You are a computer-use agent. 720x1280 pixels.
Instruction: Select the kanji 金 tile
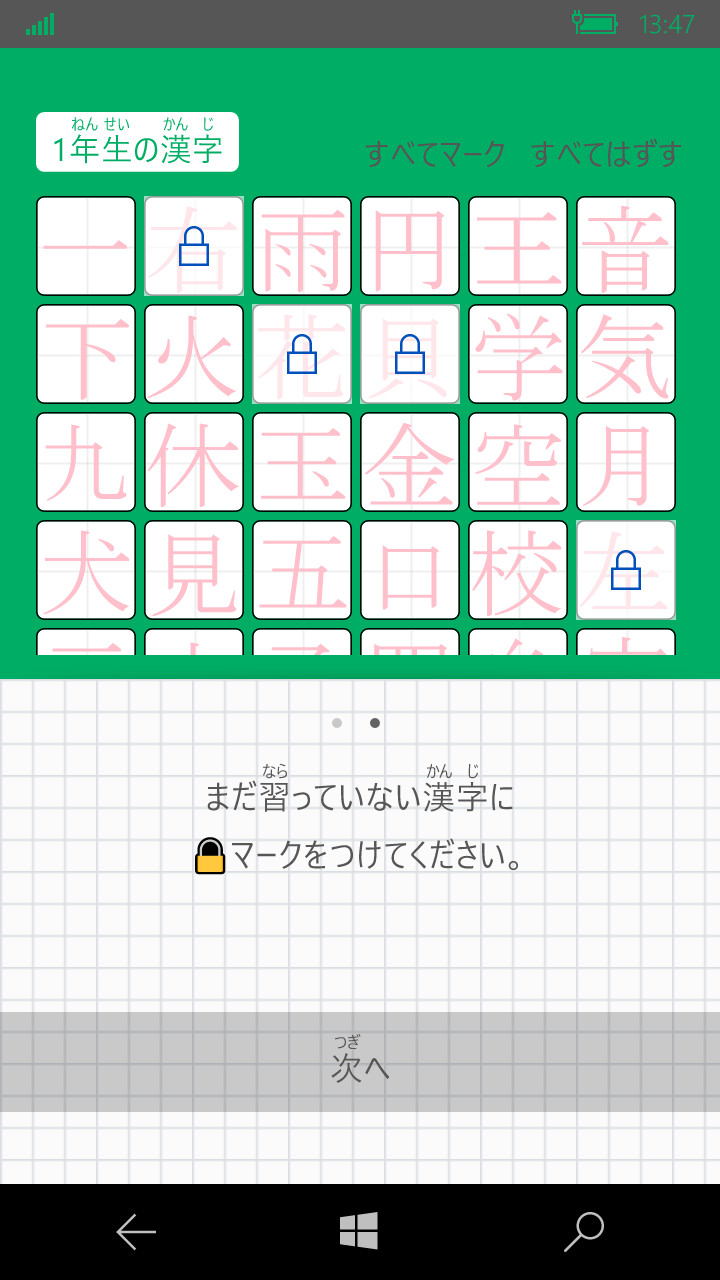tap(409, 462)
